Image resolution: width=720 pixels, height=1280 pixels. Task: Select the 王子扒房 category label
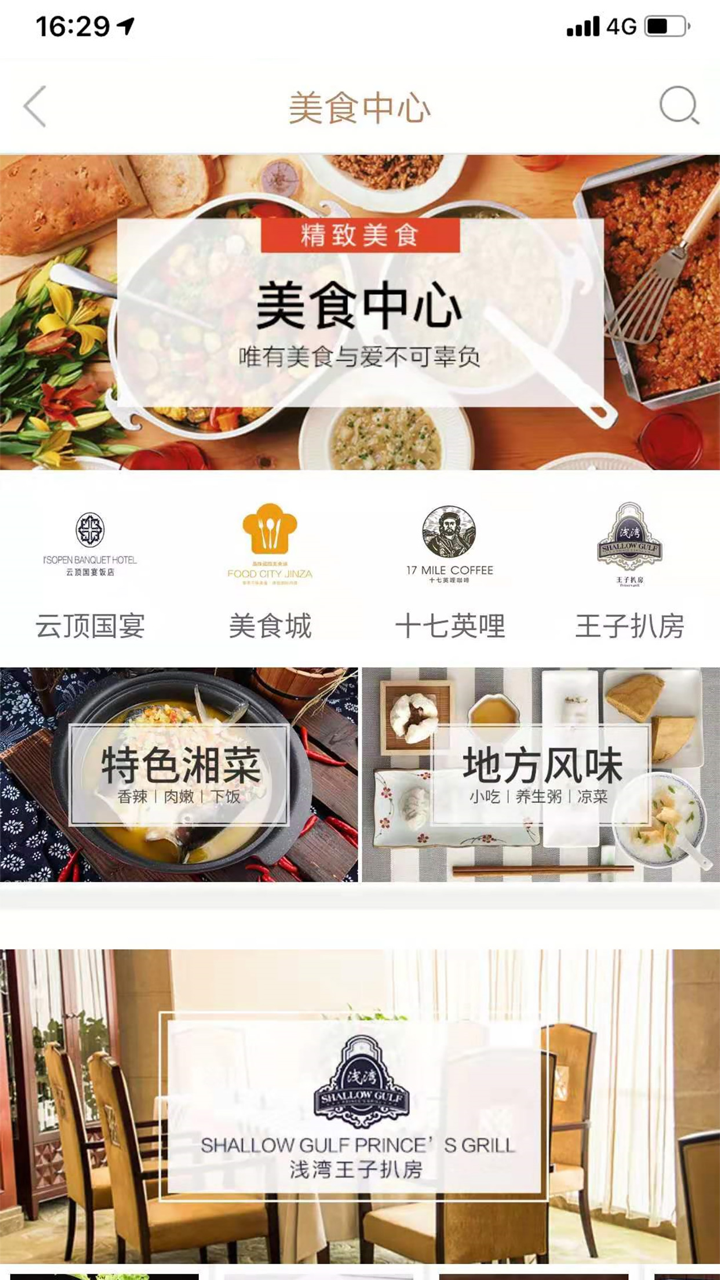629,625
